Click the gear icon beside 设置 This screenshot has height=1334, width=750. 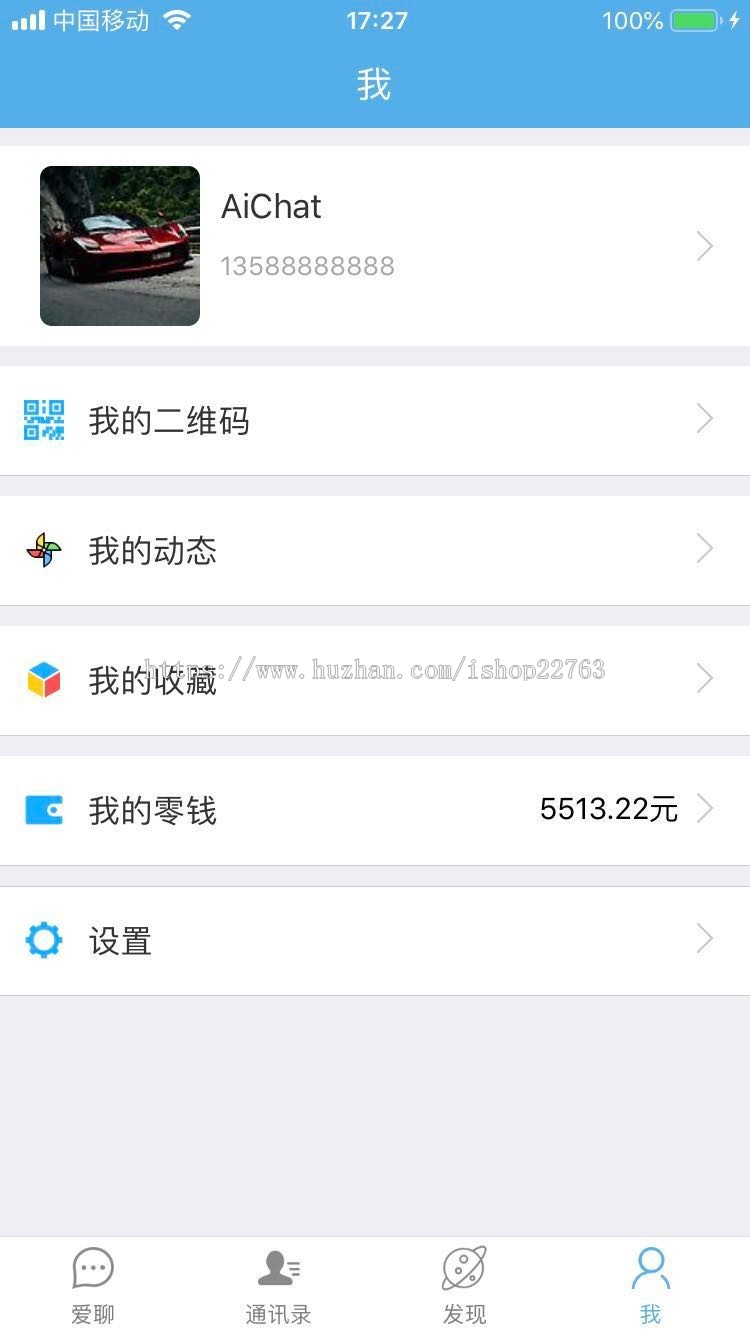[x=43, y=939]
